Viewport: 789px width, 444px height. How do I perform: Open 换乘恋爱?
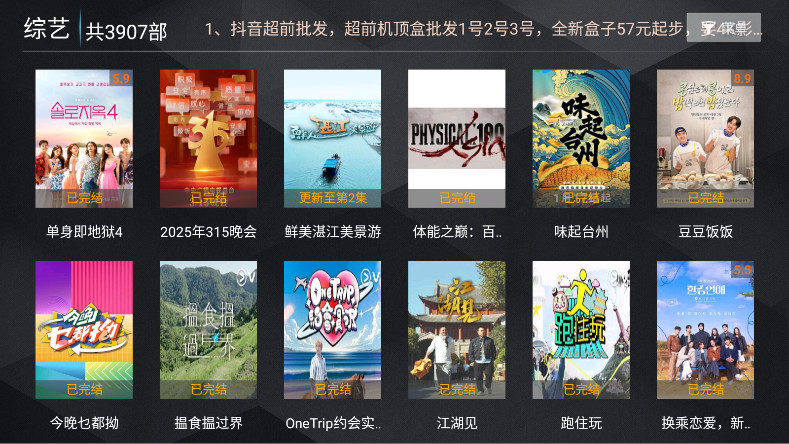[705, 330]
